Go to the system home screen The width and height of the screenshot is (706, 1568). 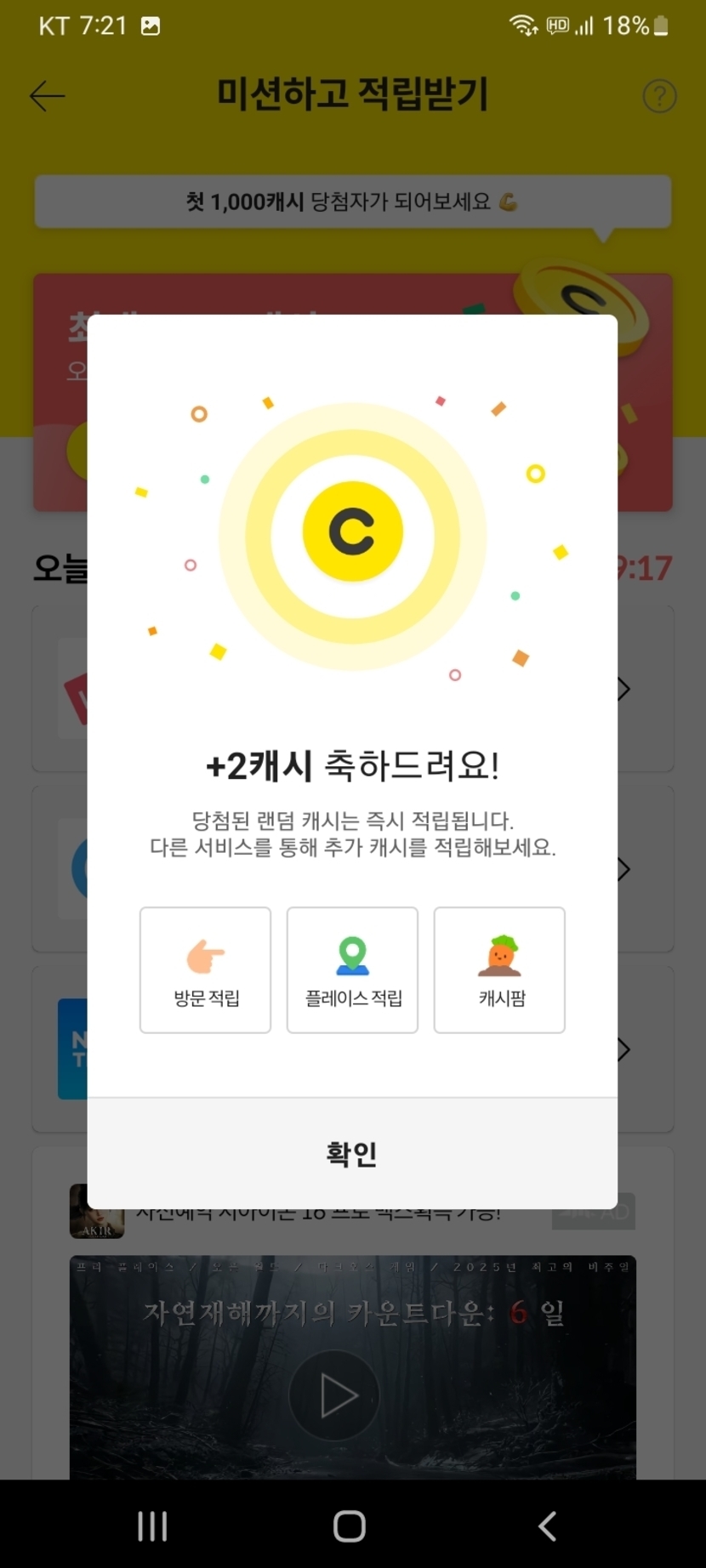pos(350,1526)
